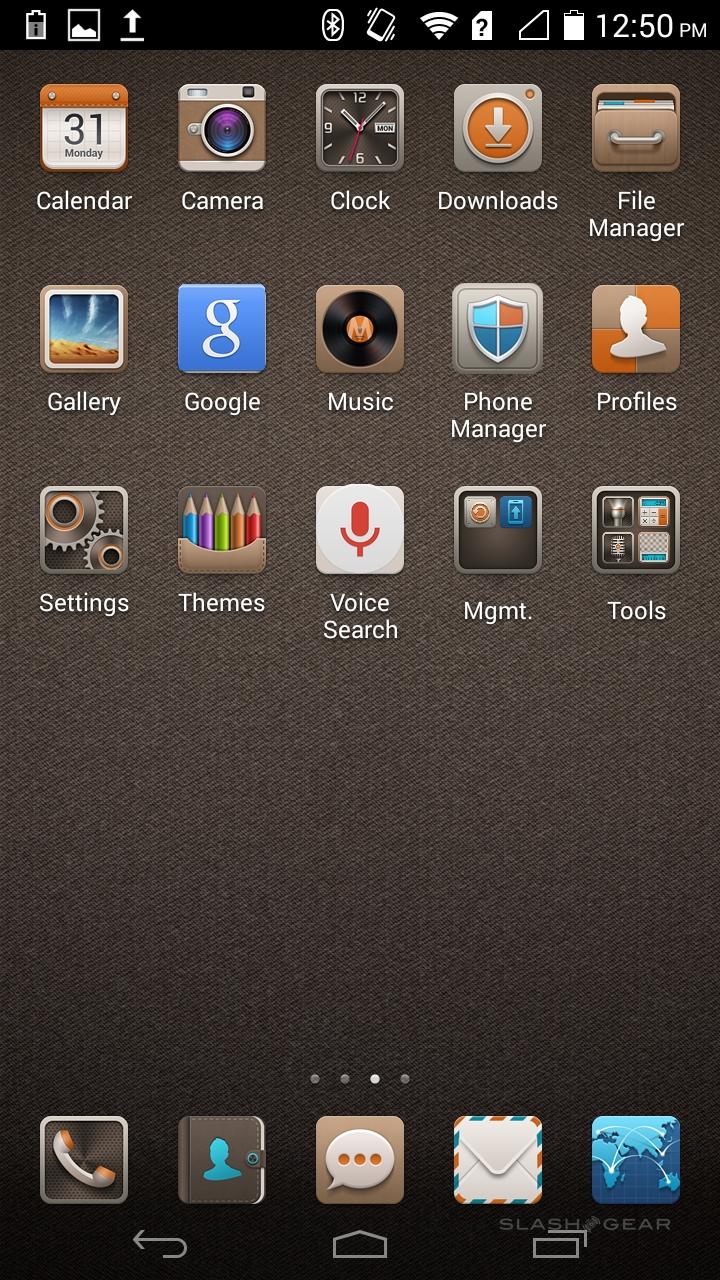Viewport: 720px width, 1280px height.
Task: Tap the system home button
Action: click(x=360, y=1244)
